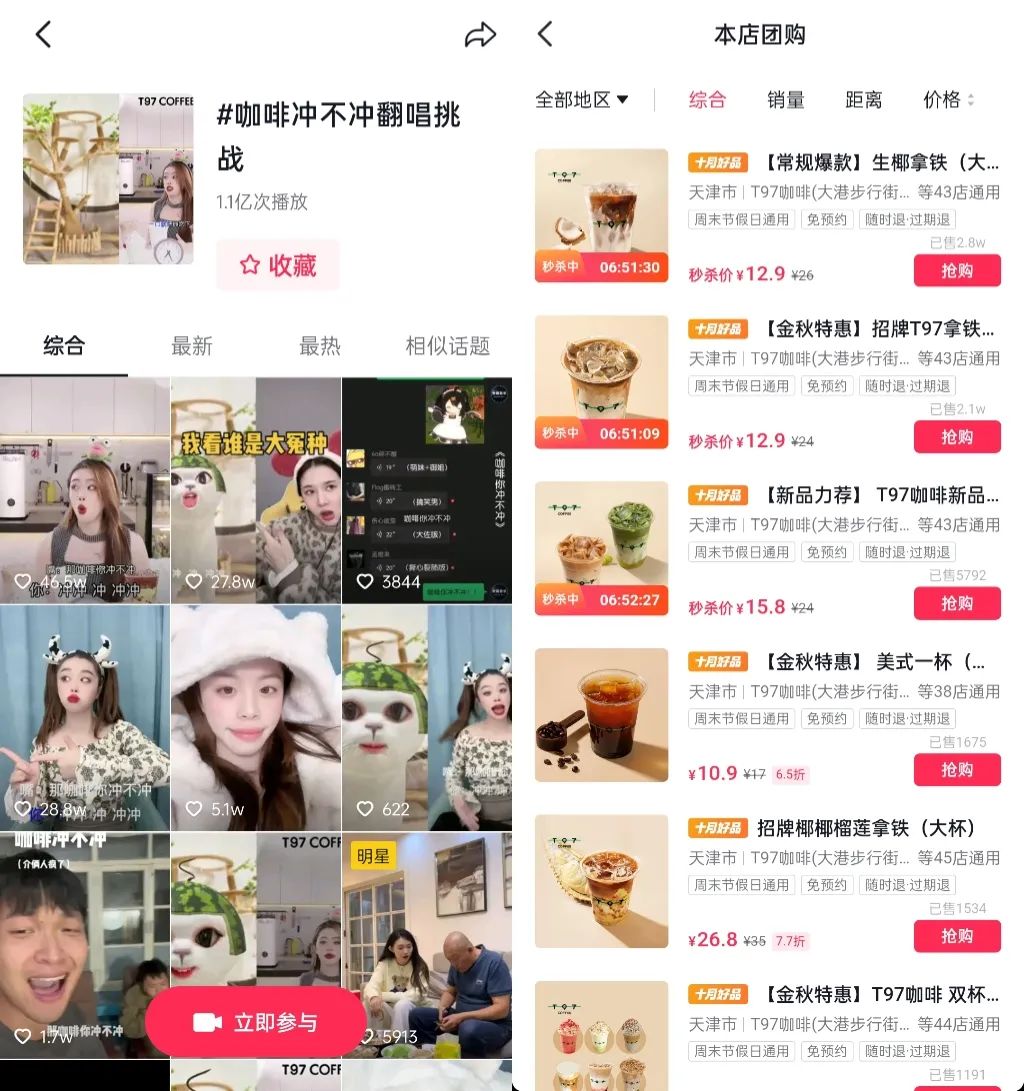Sort deals by 销量
The width and height of the screenshot is (1024, 1091).
[786, 100]
